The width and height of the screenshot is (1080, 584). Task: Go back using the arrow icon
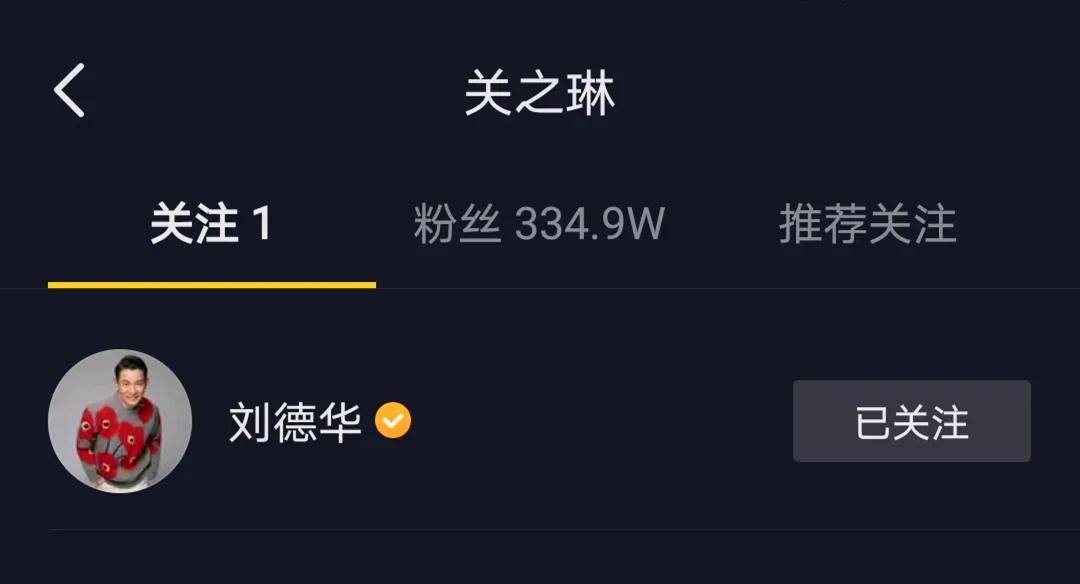(70, 91)
